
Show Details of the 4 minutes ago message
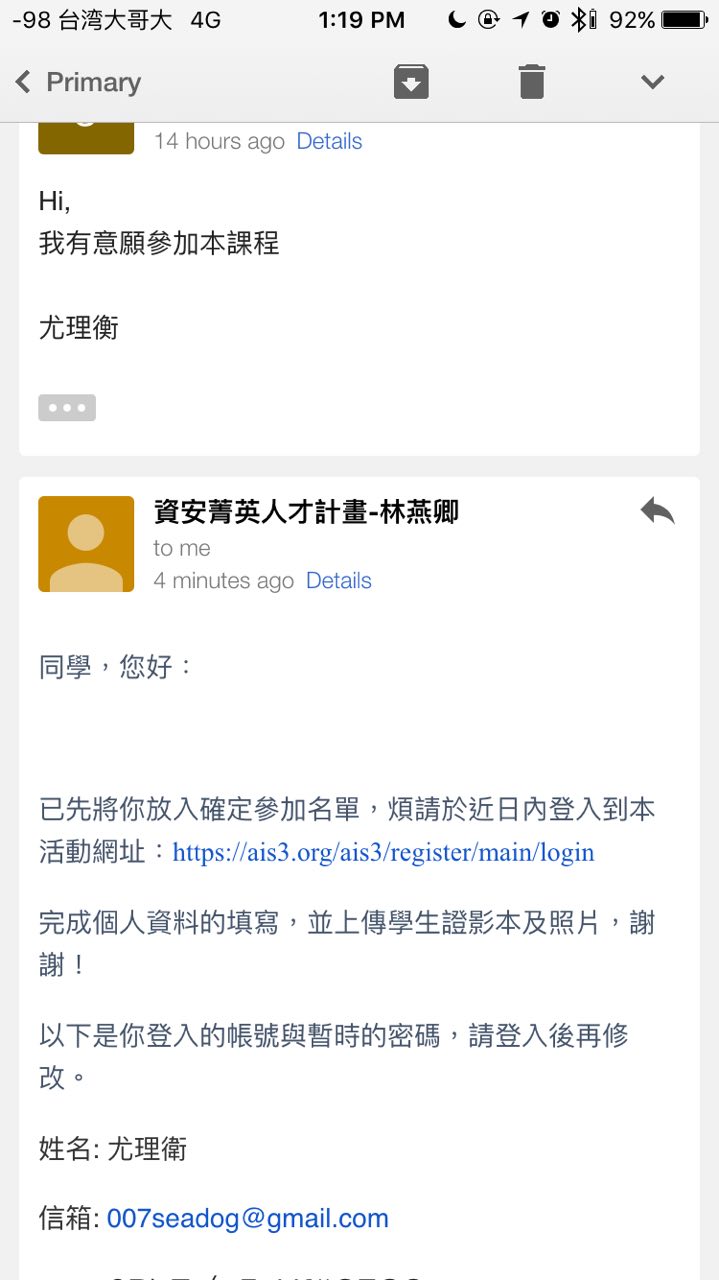click(339, 581)
